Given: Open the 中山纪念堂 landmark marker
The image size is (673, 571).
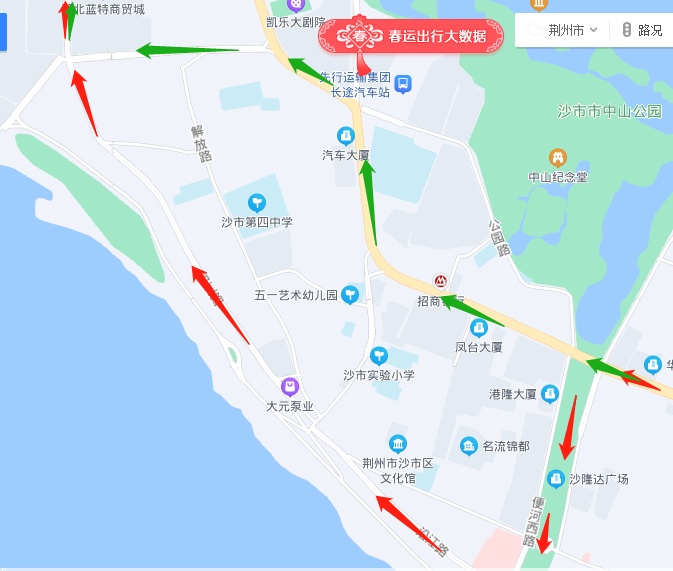Looking at the screenshot, I should click(558, 157).
